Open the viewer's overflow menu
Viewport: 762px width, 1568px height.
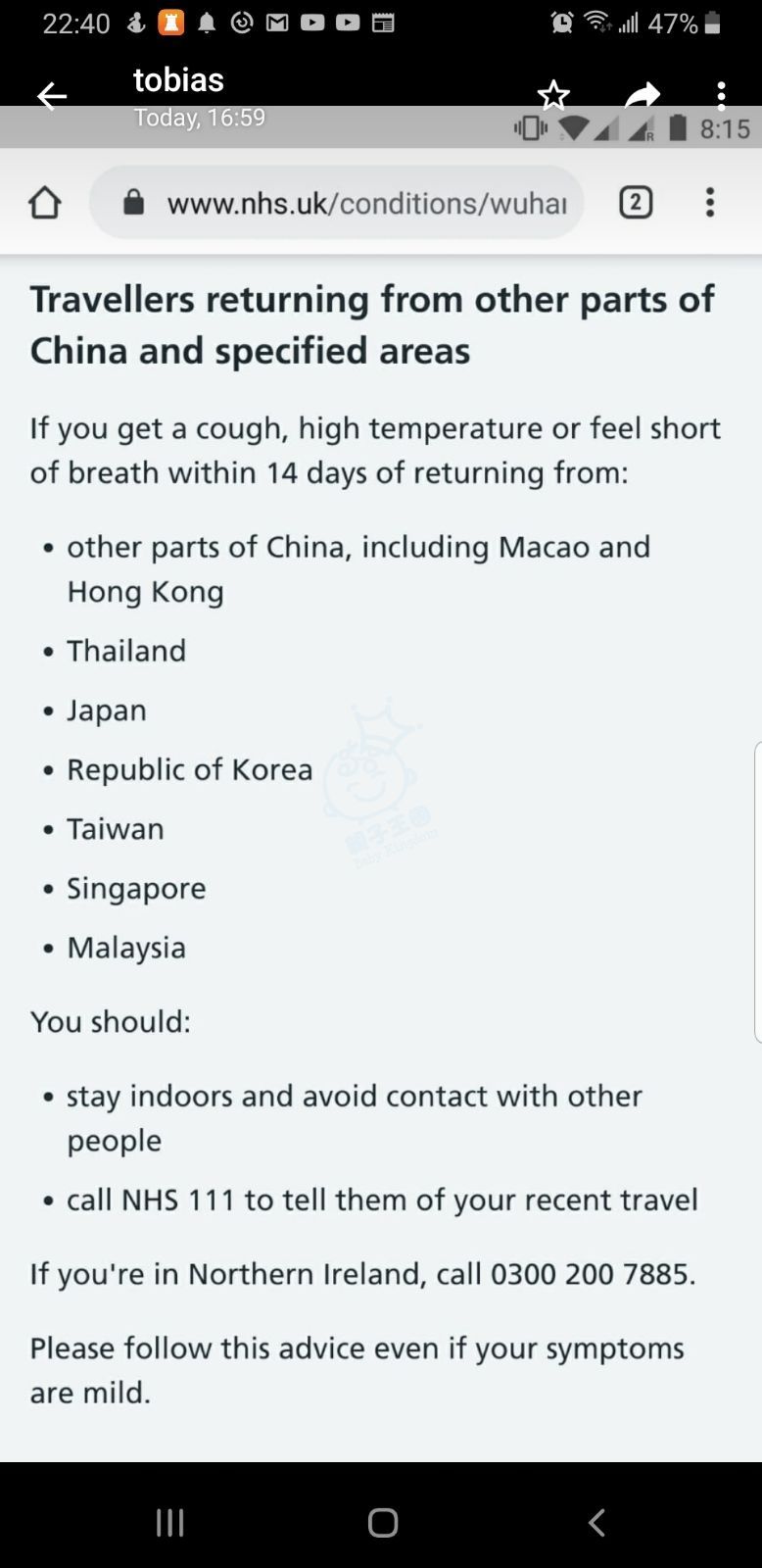click(721, 95)
